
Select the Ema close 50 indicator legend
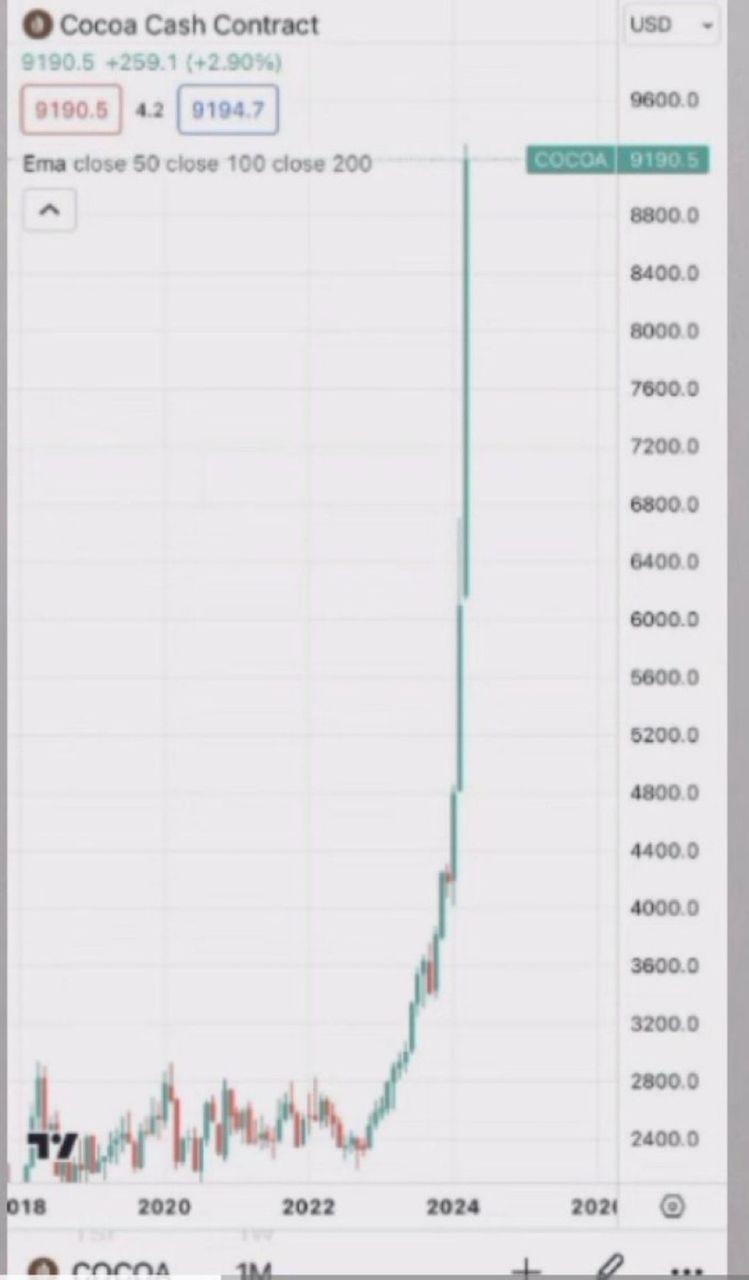point(197,163)
